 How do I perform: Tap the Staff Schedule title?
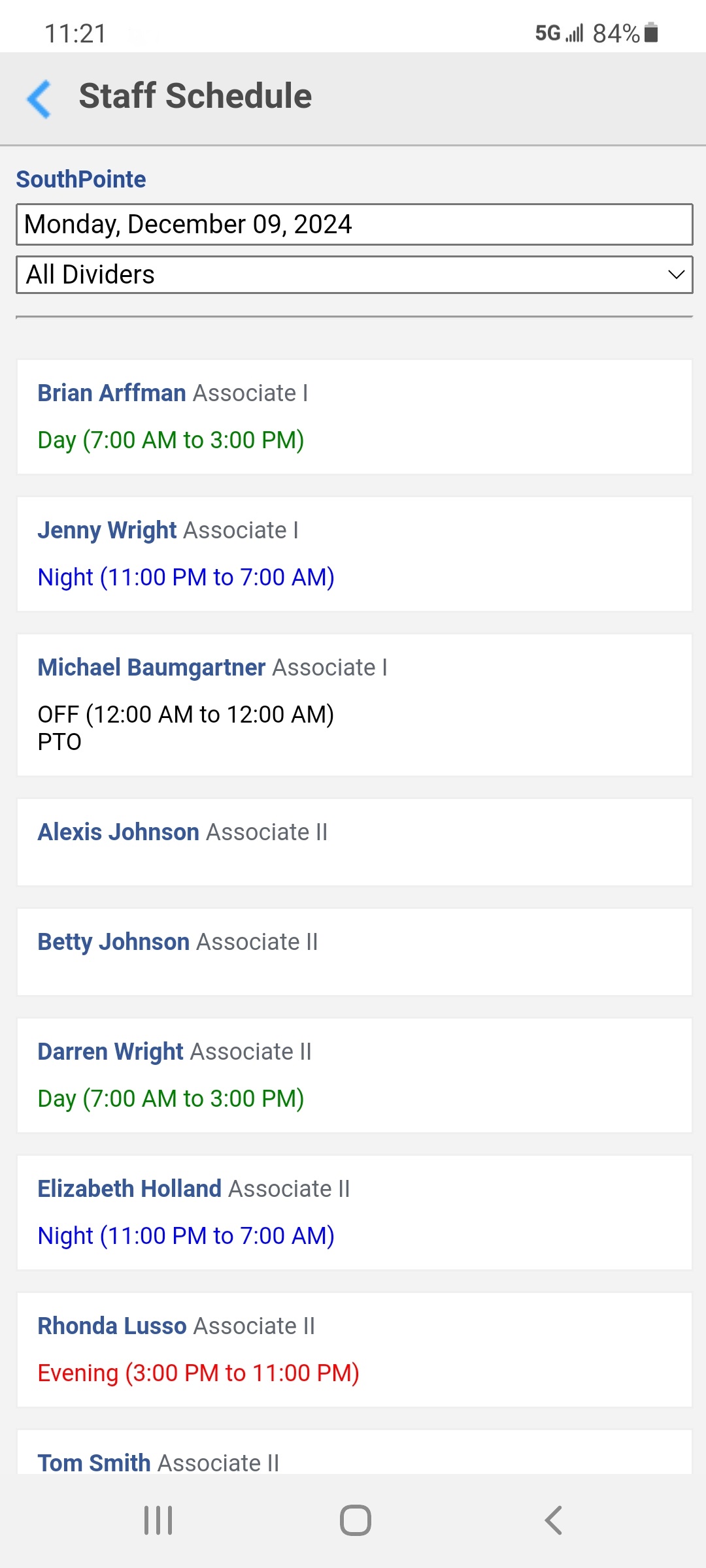[x=194, y=95]
